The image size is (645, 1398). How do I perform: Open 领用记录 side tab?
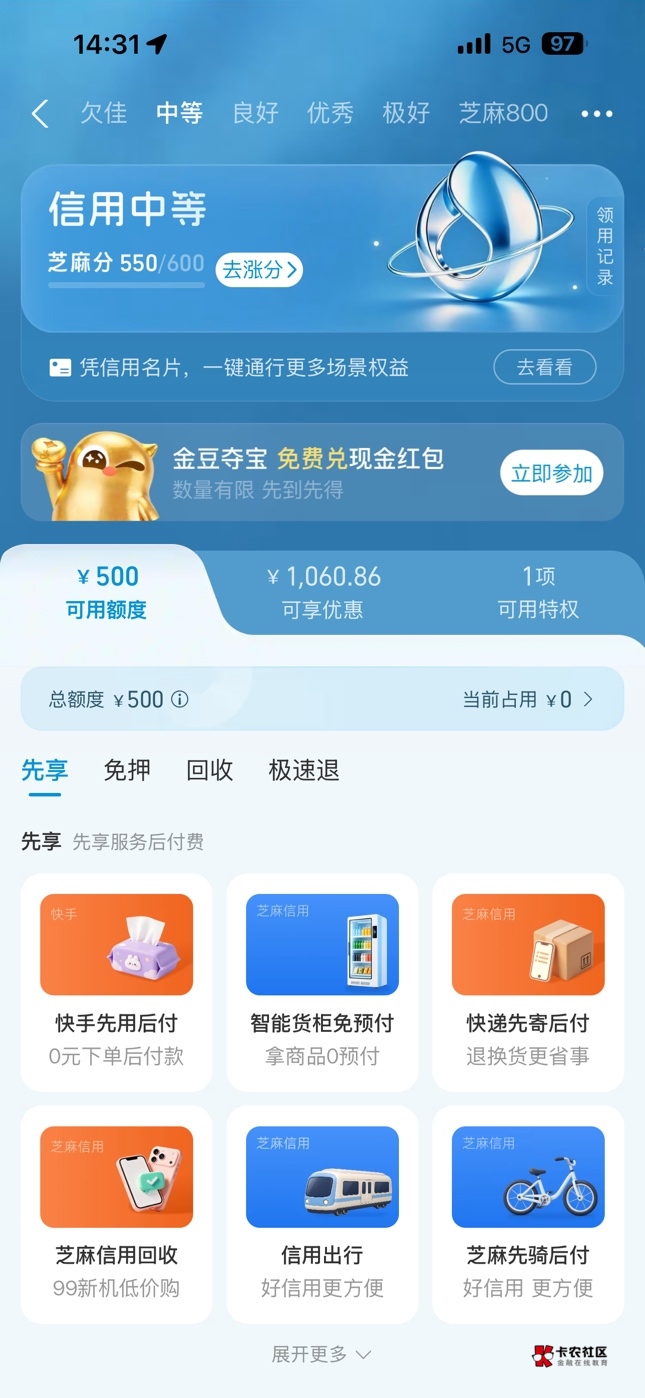click(x=605, y=246)
